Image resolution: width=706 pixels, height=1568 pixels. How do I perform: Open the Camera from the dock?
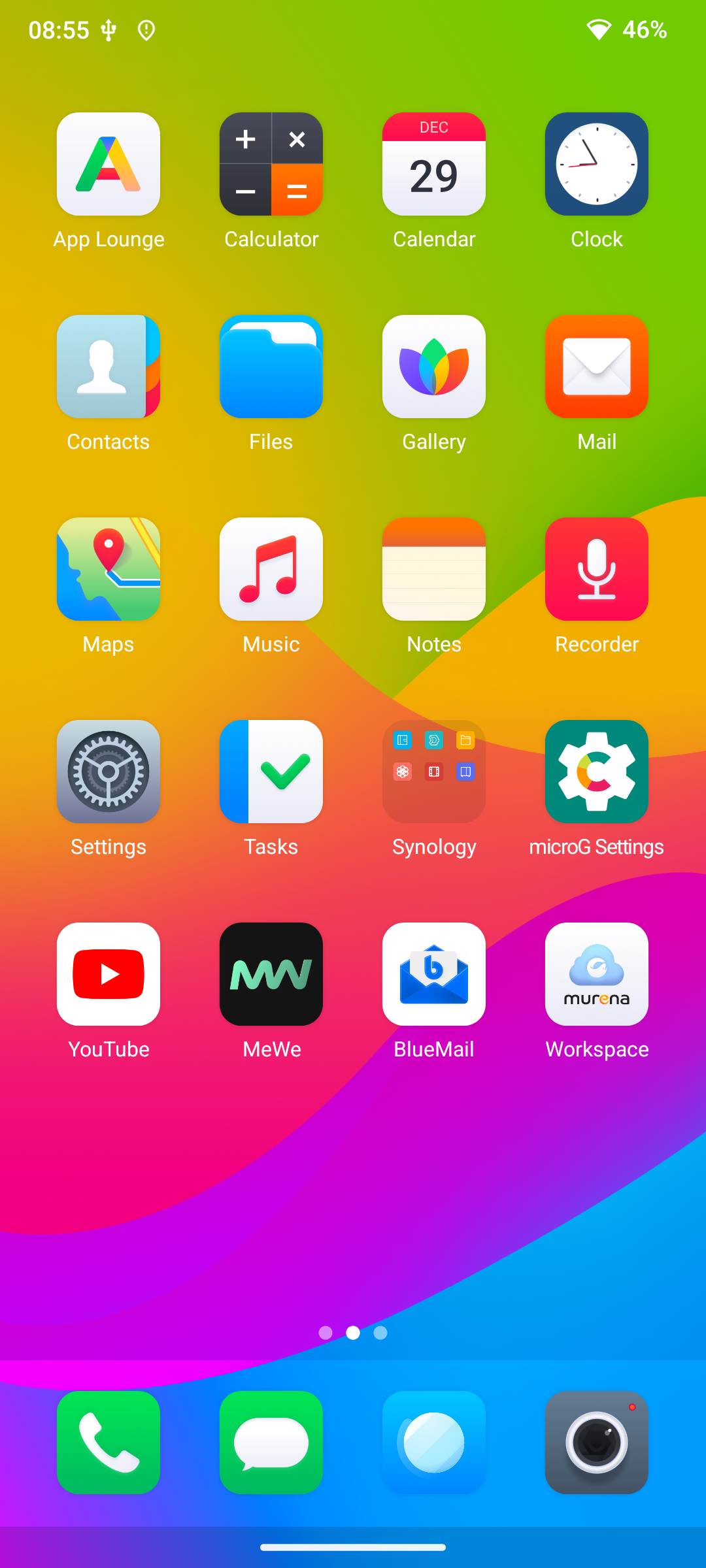(x=597, y=1443)
